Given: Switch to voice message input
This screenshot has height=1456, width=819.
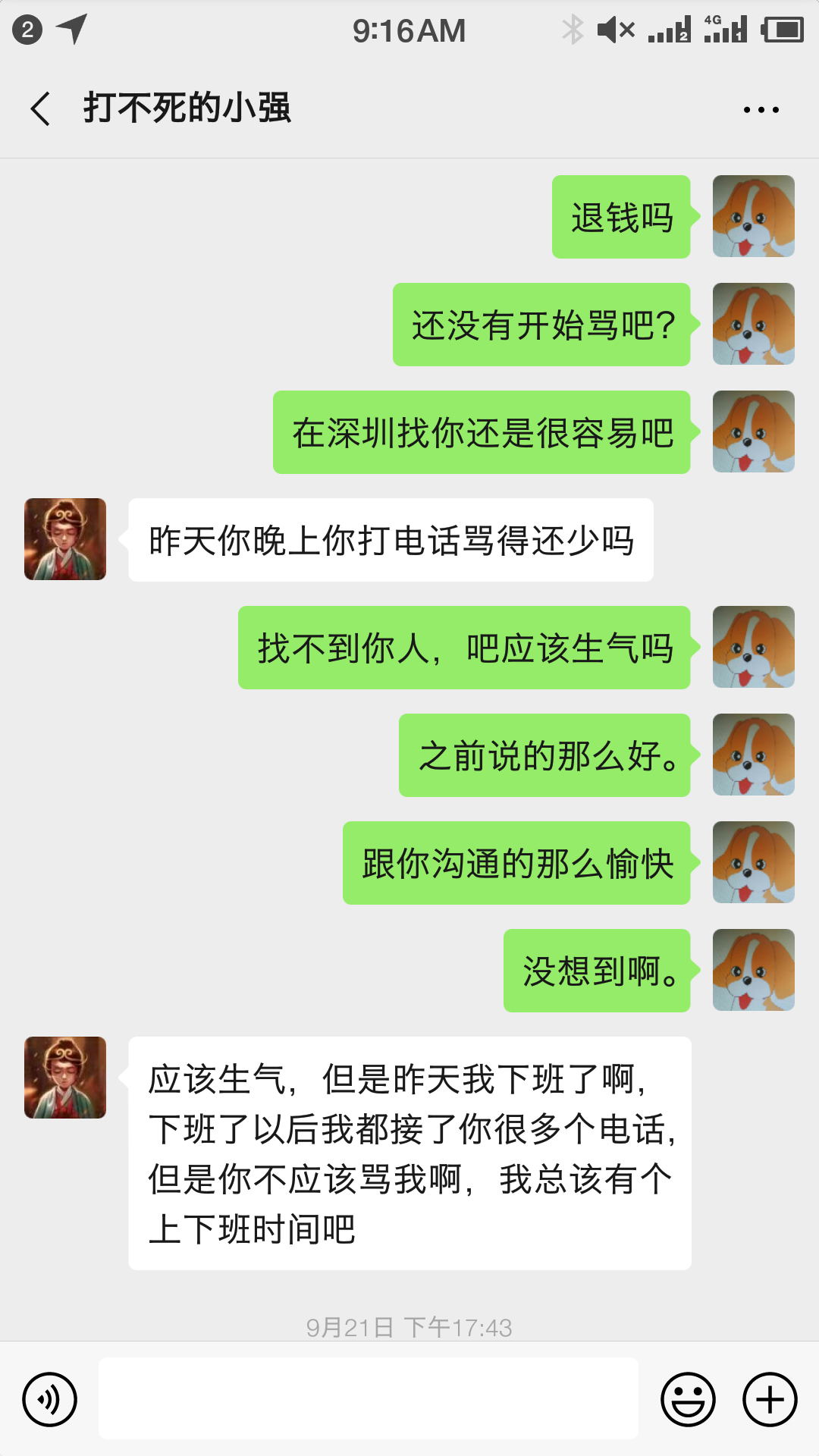Looking at the screenshot, I should 50,1399.
